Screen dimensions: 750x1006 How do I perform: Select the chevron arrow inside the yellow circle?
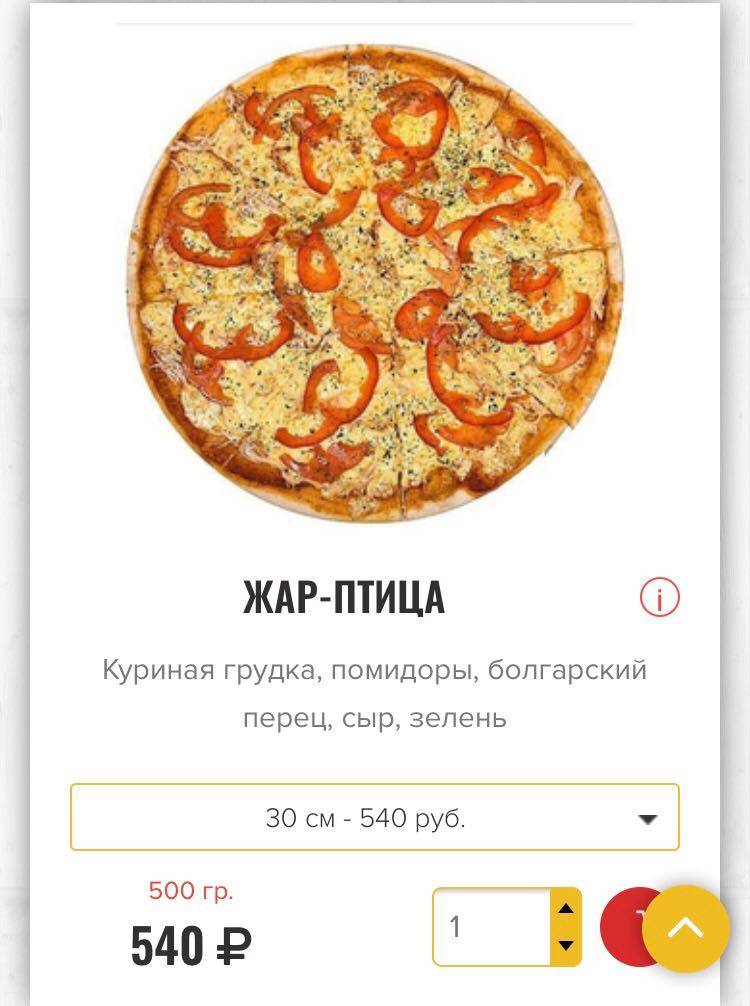(x=687, y=929)
